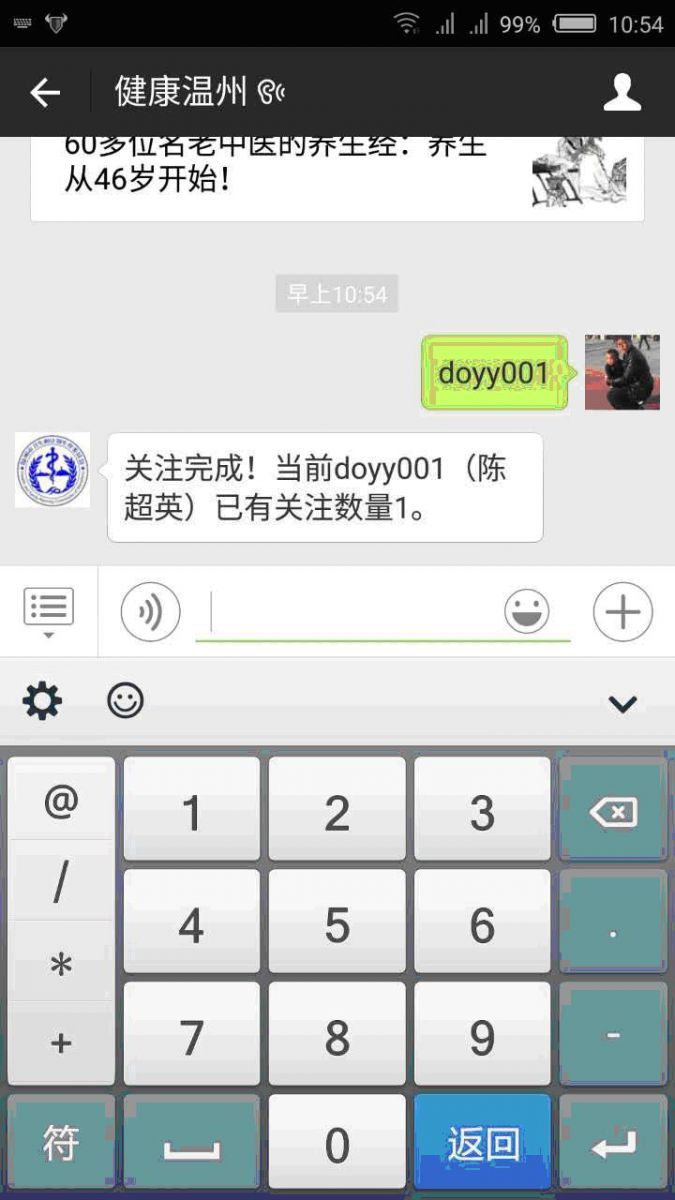Open the plus attachment menu
This screenshot has height=1200, width=675.
click(622, 611)
